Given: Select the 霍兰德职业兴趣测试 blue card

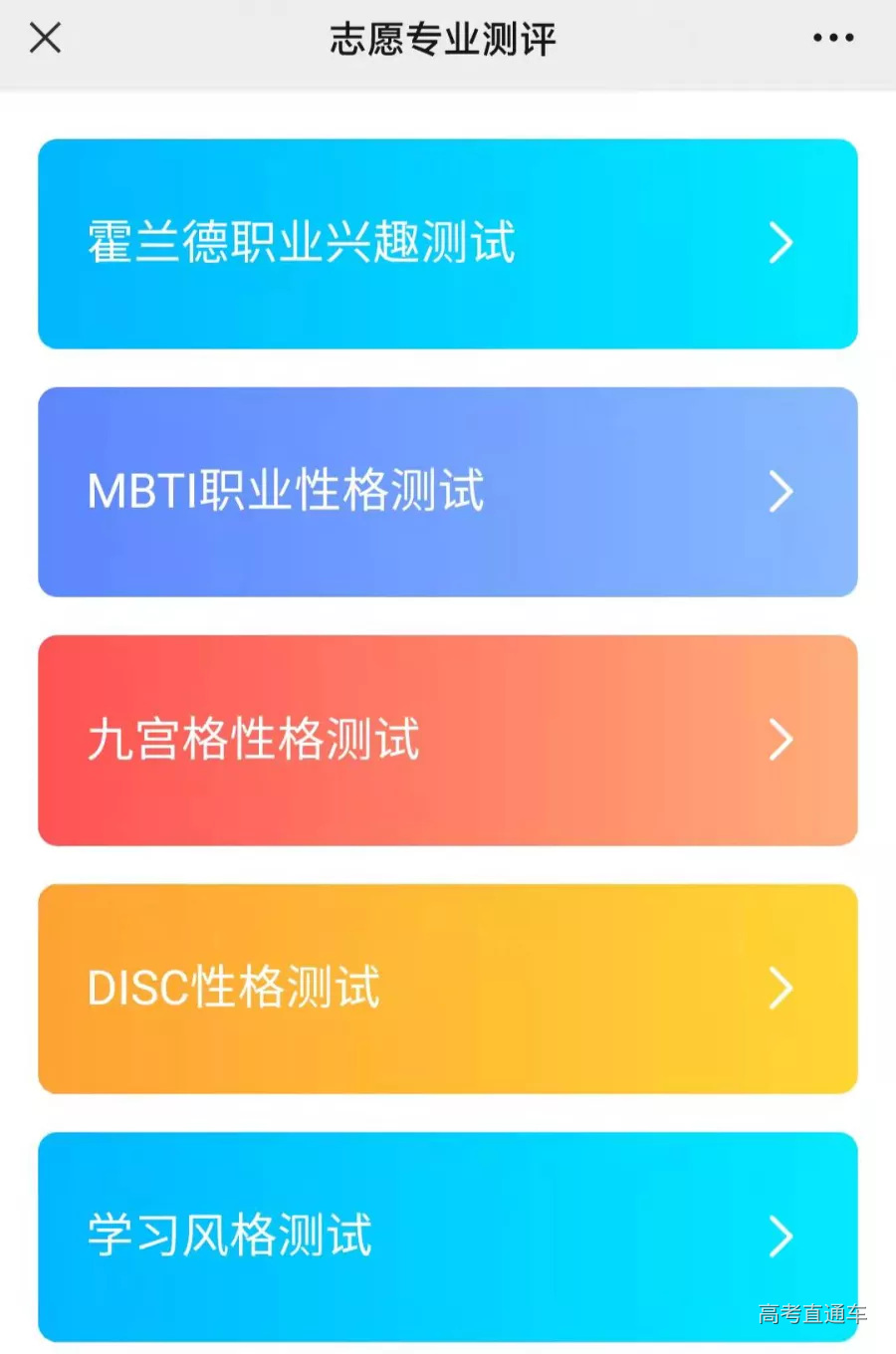Looking at the screenshot, I should point(446,243).
